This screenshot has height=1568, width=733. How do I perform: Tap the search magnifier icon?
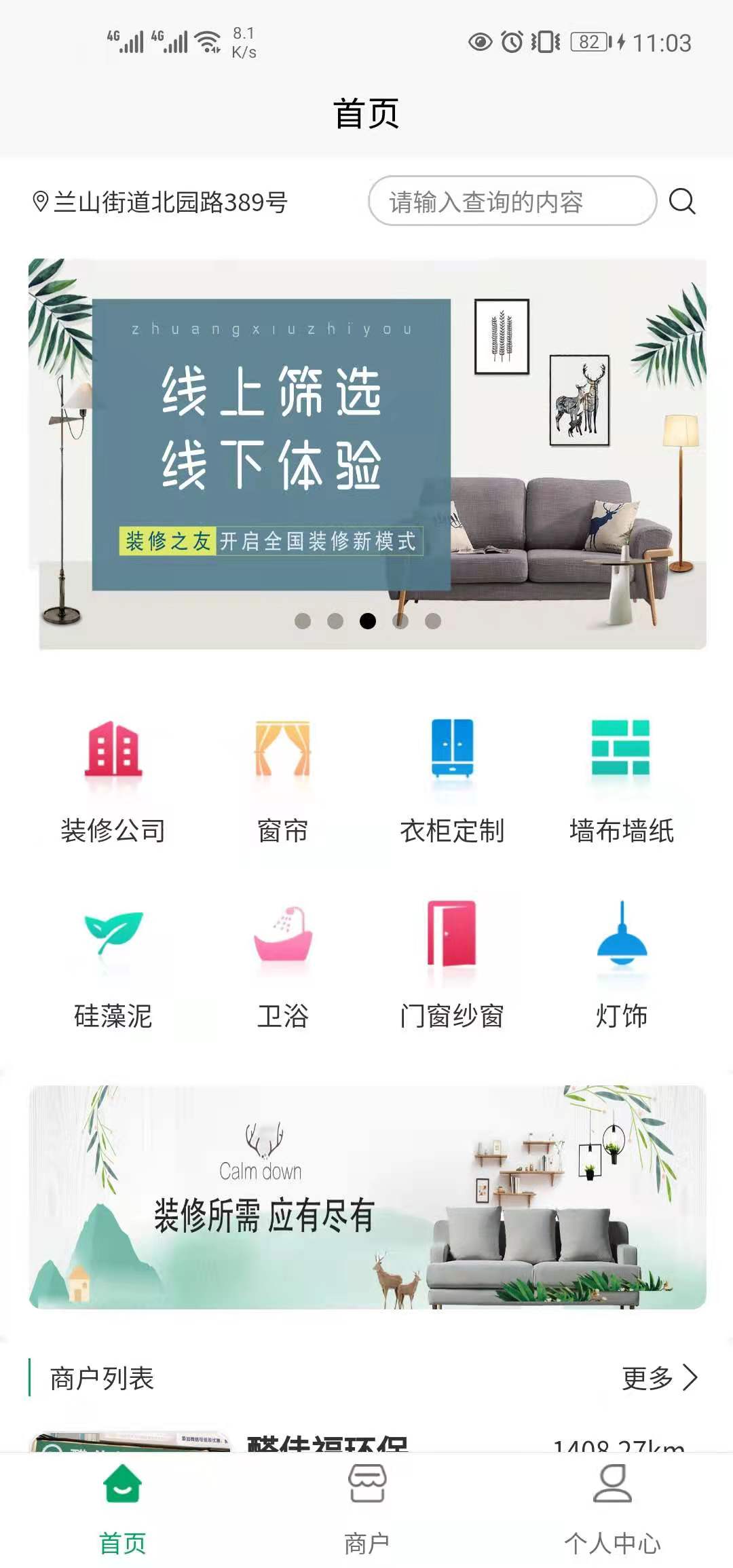click(x=681, y=202)
